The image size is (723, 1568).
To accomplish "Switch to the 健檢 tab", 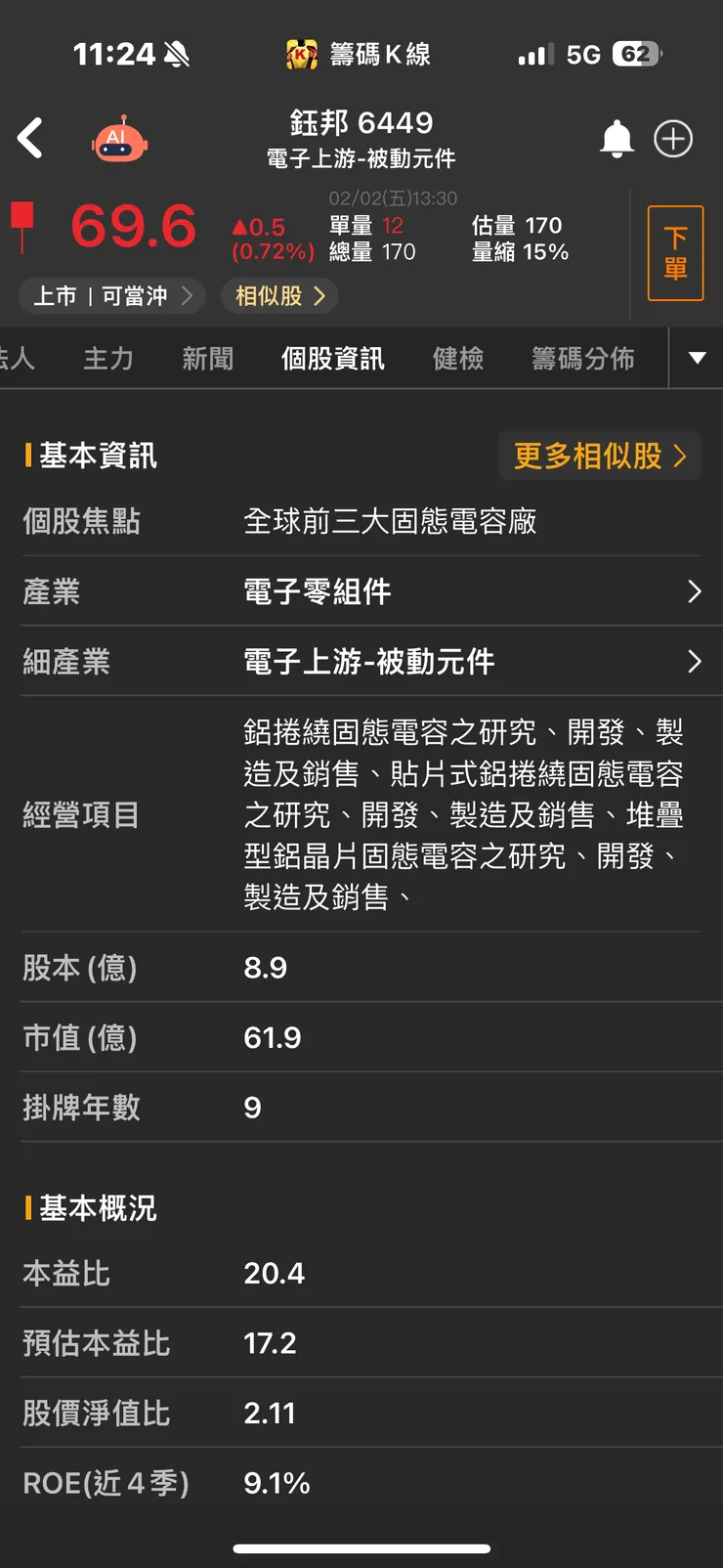I will 457,358.
